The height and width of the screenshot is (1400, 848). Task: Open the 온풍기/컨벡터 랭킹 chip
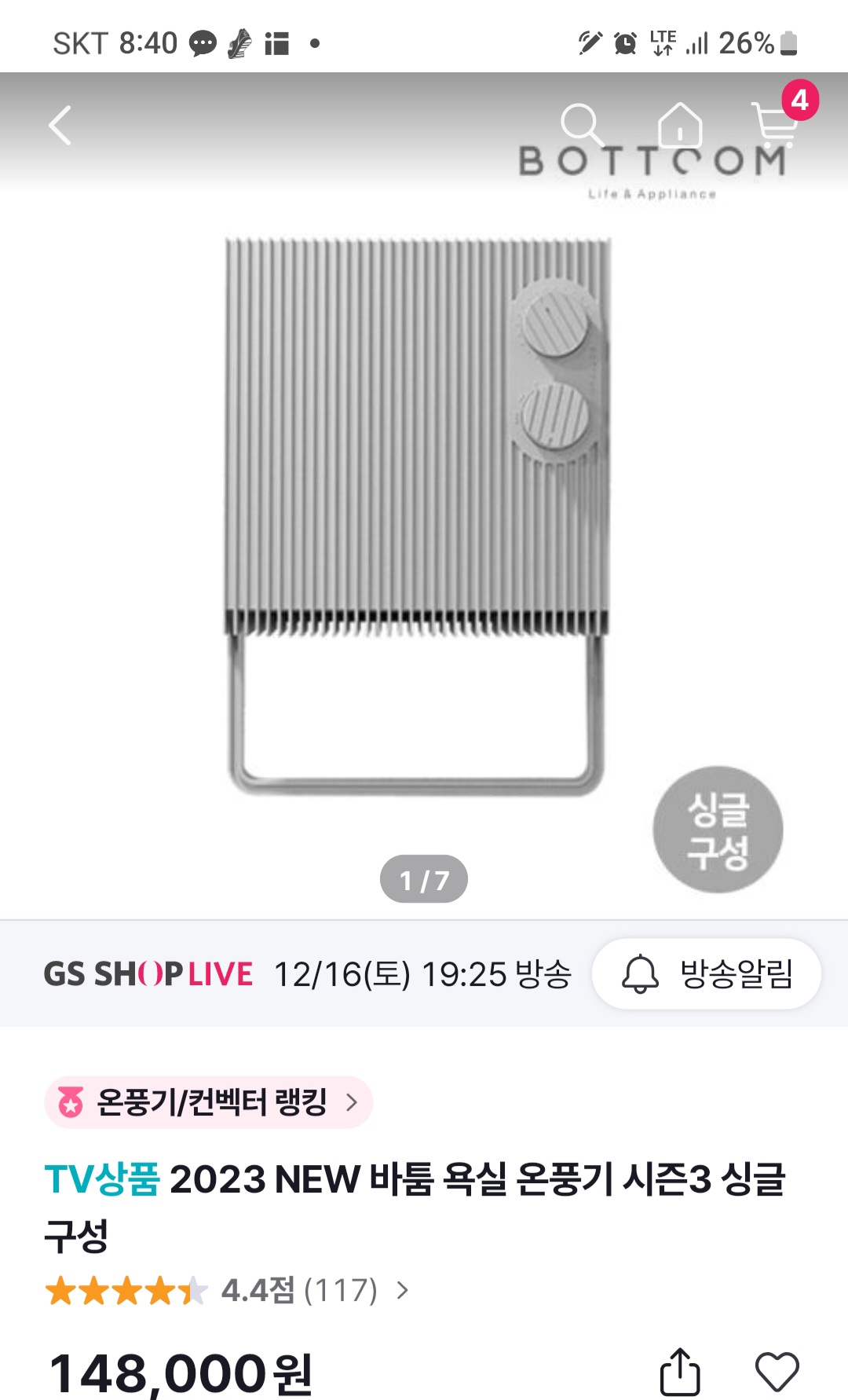[209, 1102]
